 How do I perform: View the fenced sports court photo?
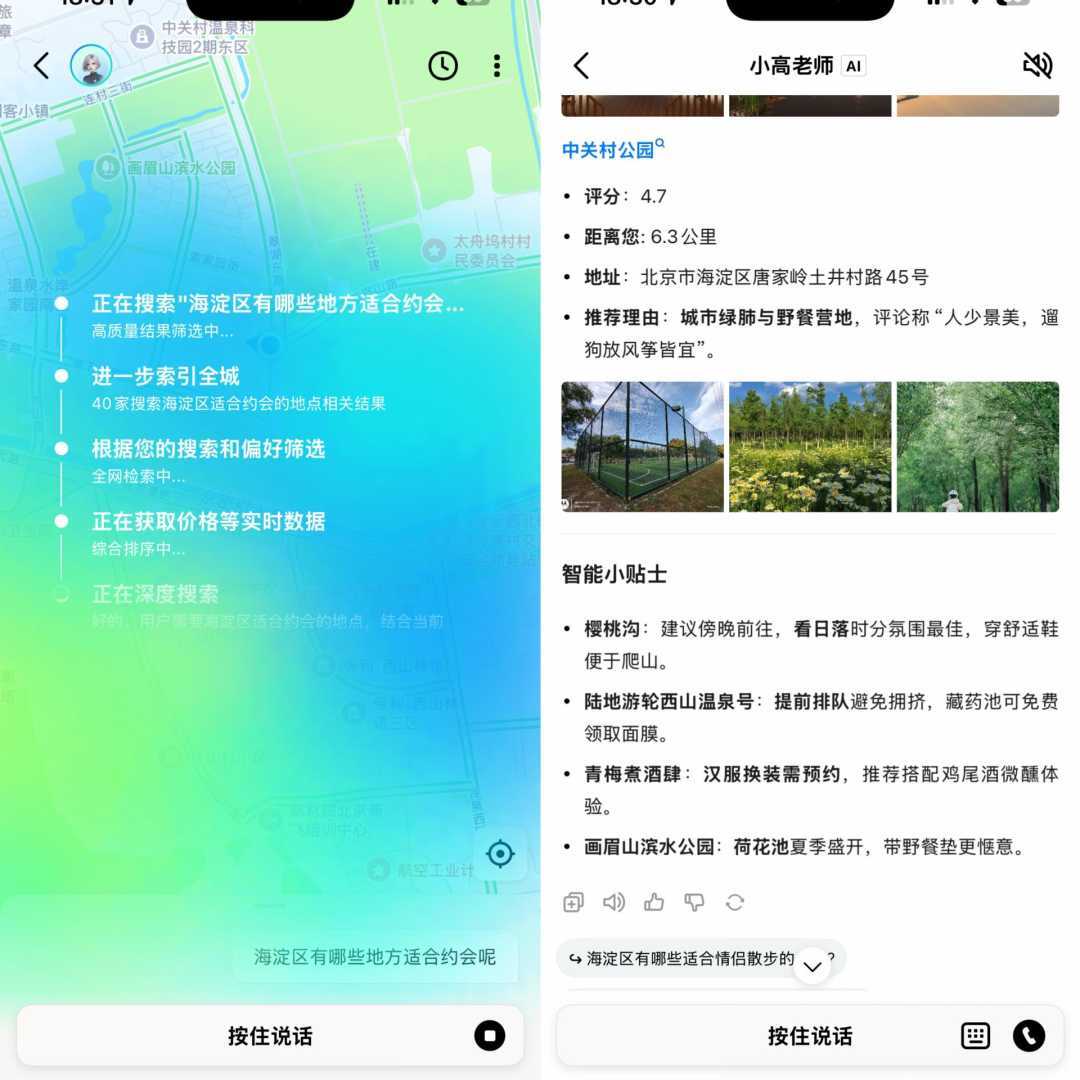pos(642,447)
